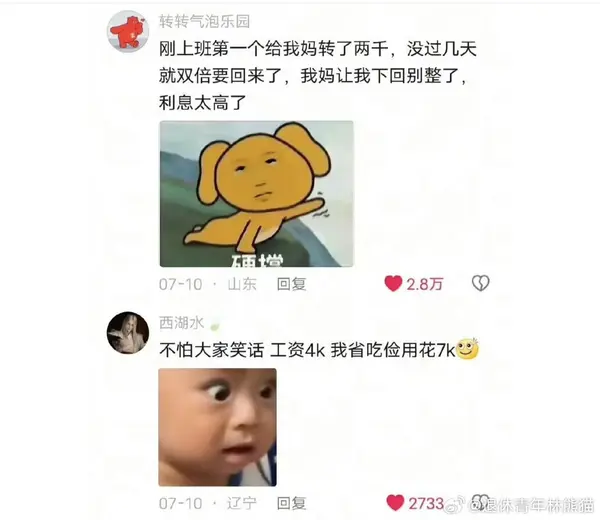Image resolution: width=600 pixels, height=520 pixels.
Task: Dislike 转转气泡乐园's comment
Action: [x=480, y=284]
